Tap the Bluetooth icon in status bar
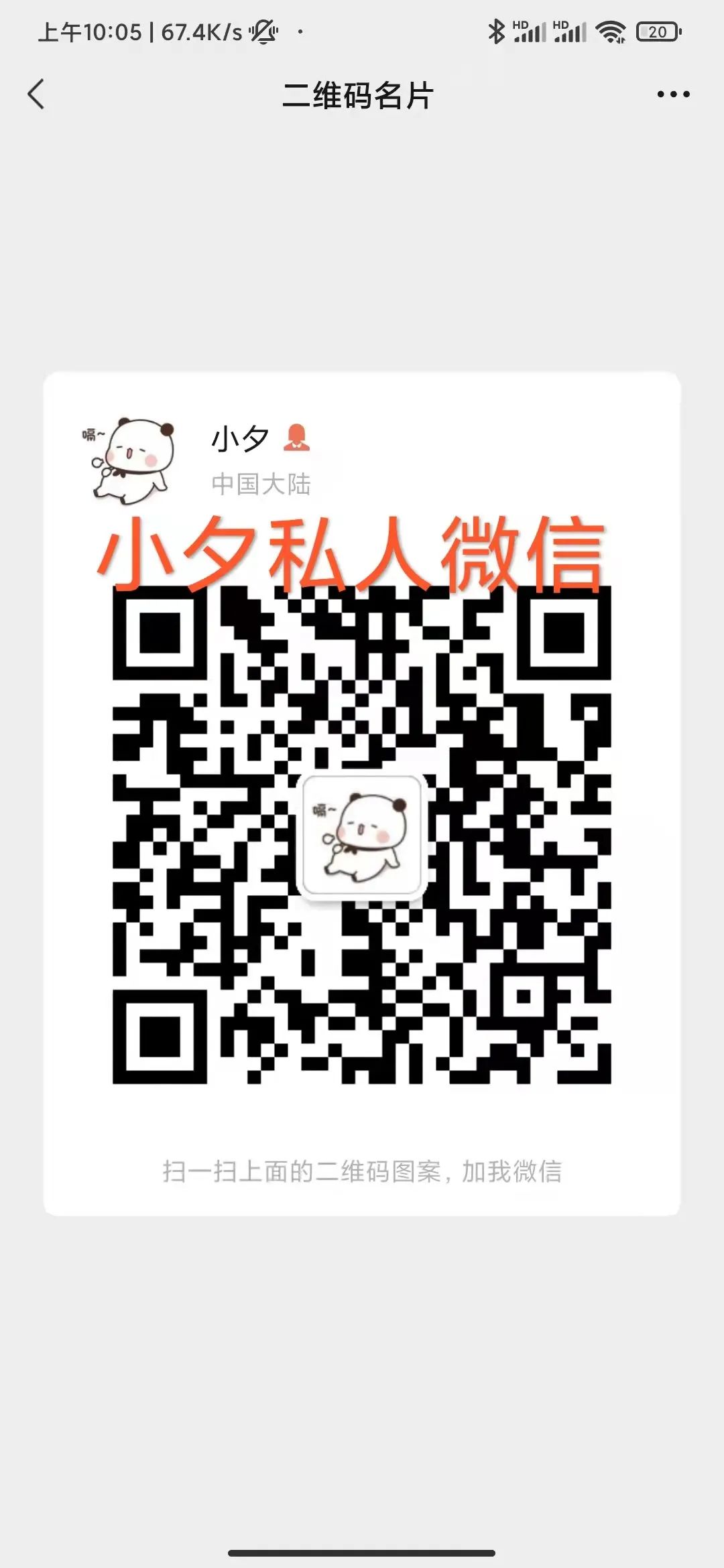This screenshot has height=1568, width=724. (x=497, y=30)
